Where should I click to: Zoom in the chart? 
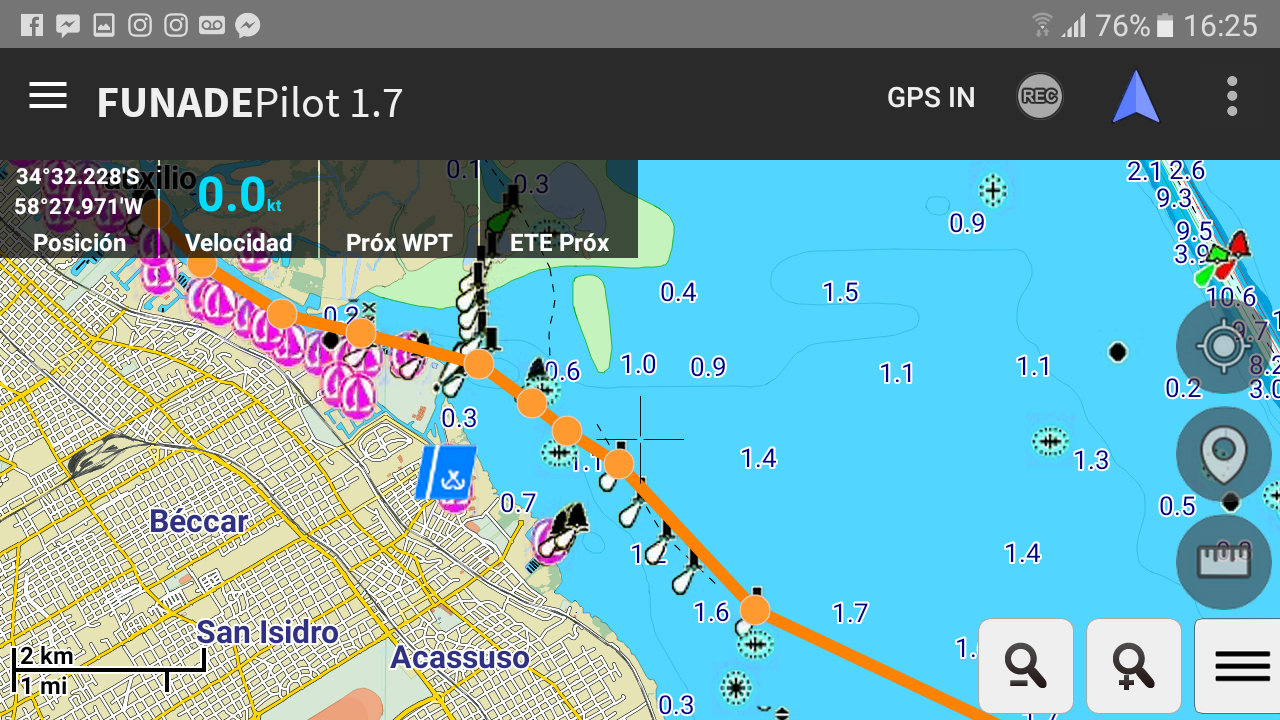[1133, 666]
